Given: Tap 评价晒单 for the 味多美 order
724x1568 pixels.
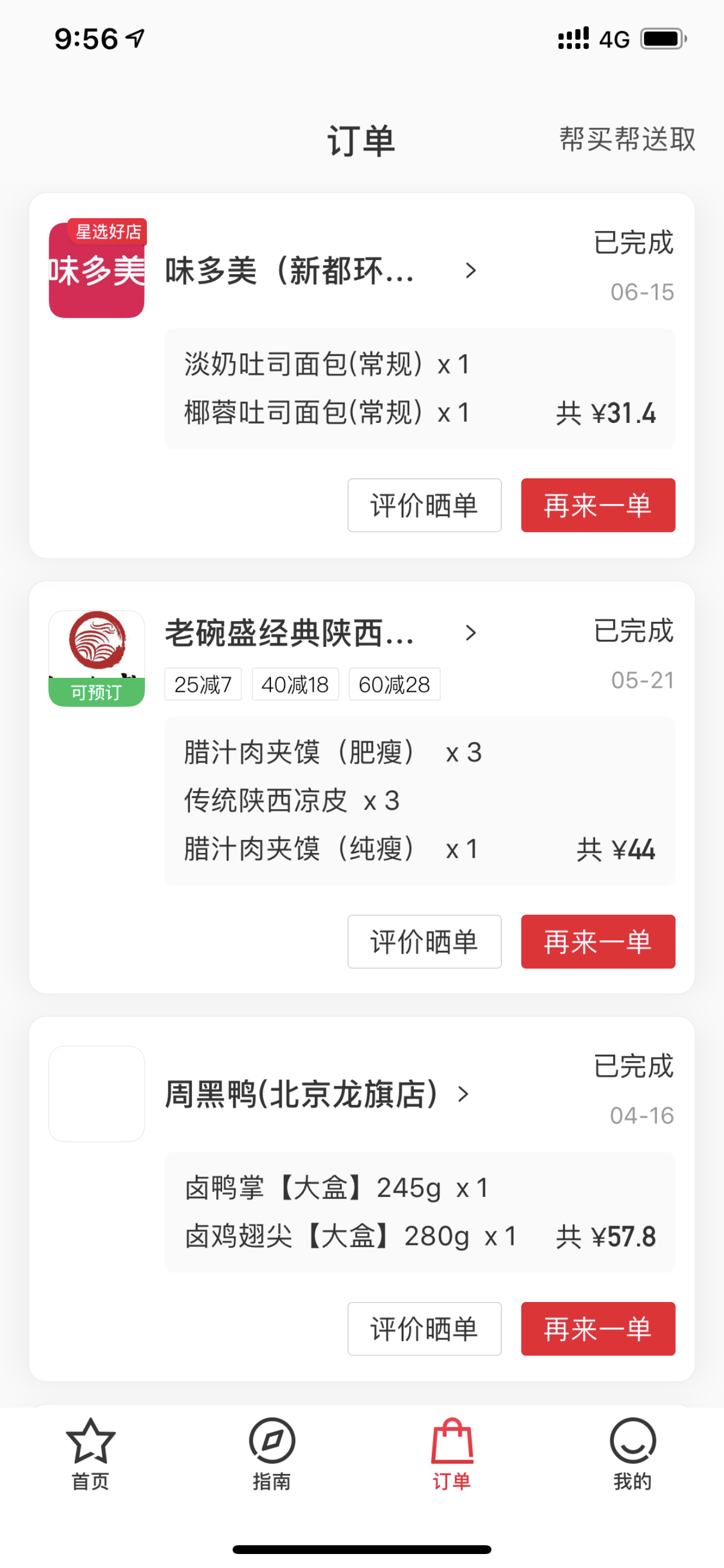Looking at the screenshot, I should pos(424,505).
